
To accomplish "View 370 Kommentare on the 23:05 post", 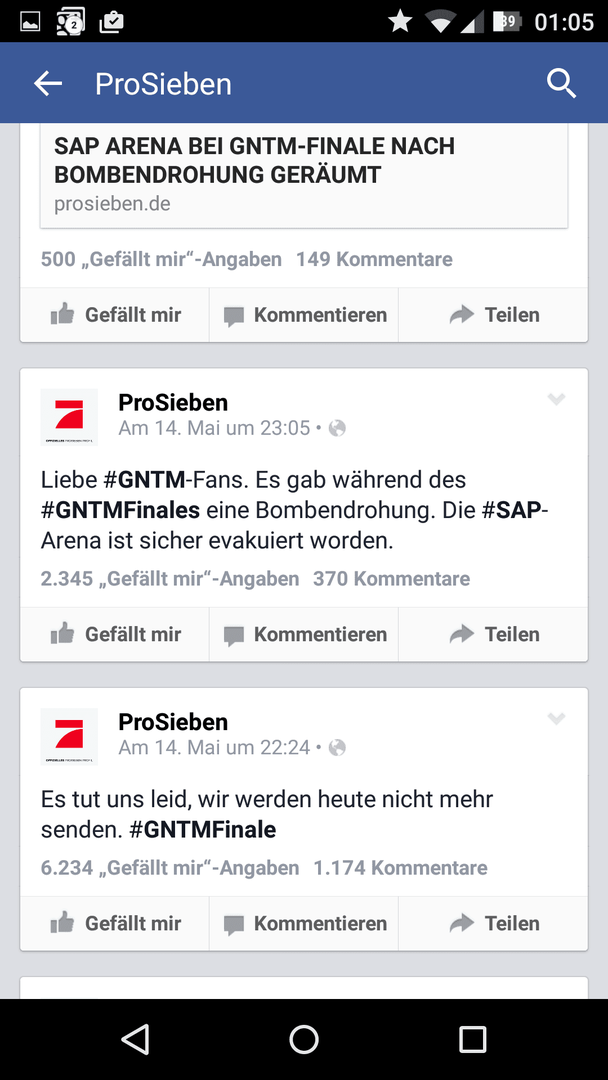I will coord(391,579).
